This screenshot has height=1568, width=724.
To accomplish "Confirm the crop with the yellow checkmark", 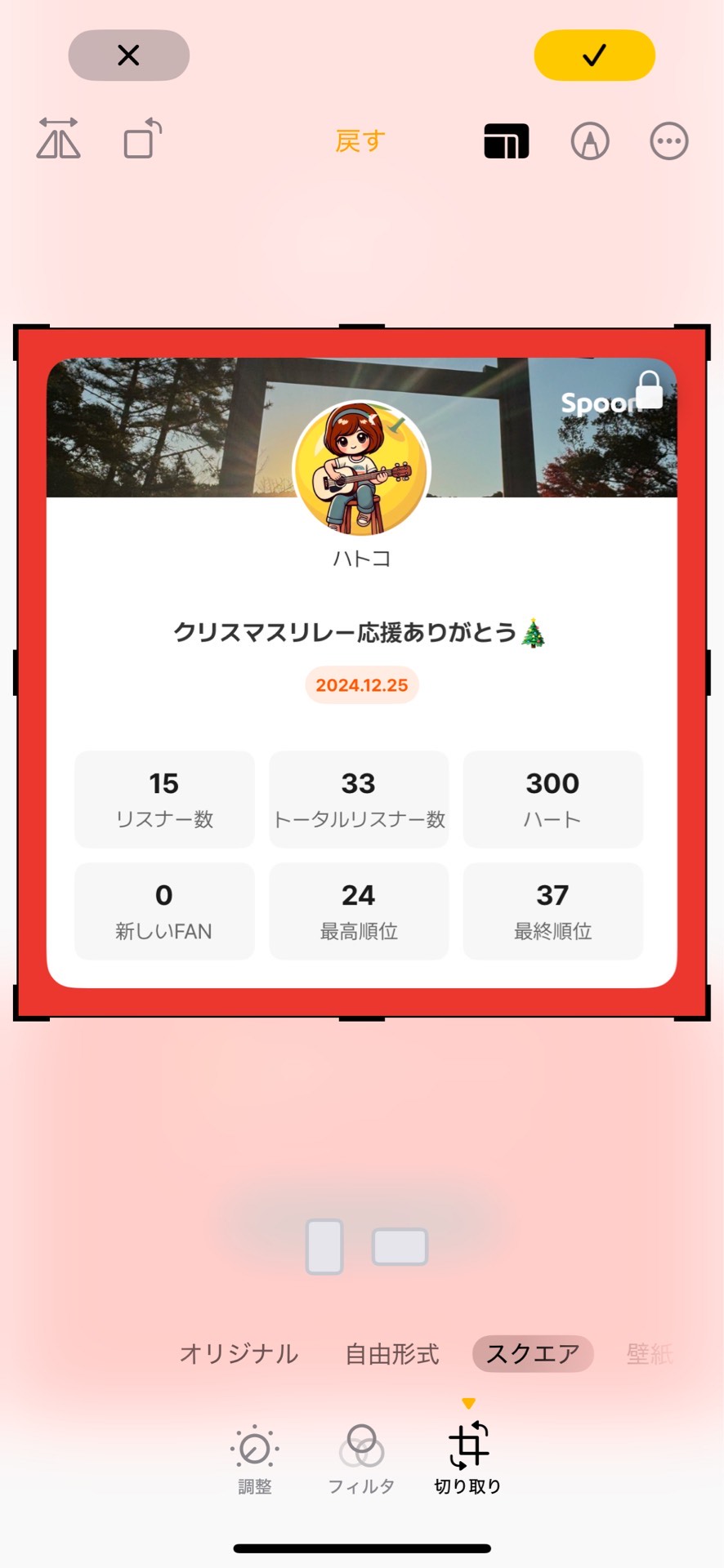I will click(594, 55).
